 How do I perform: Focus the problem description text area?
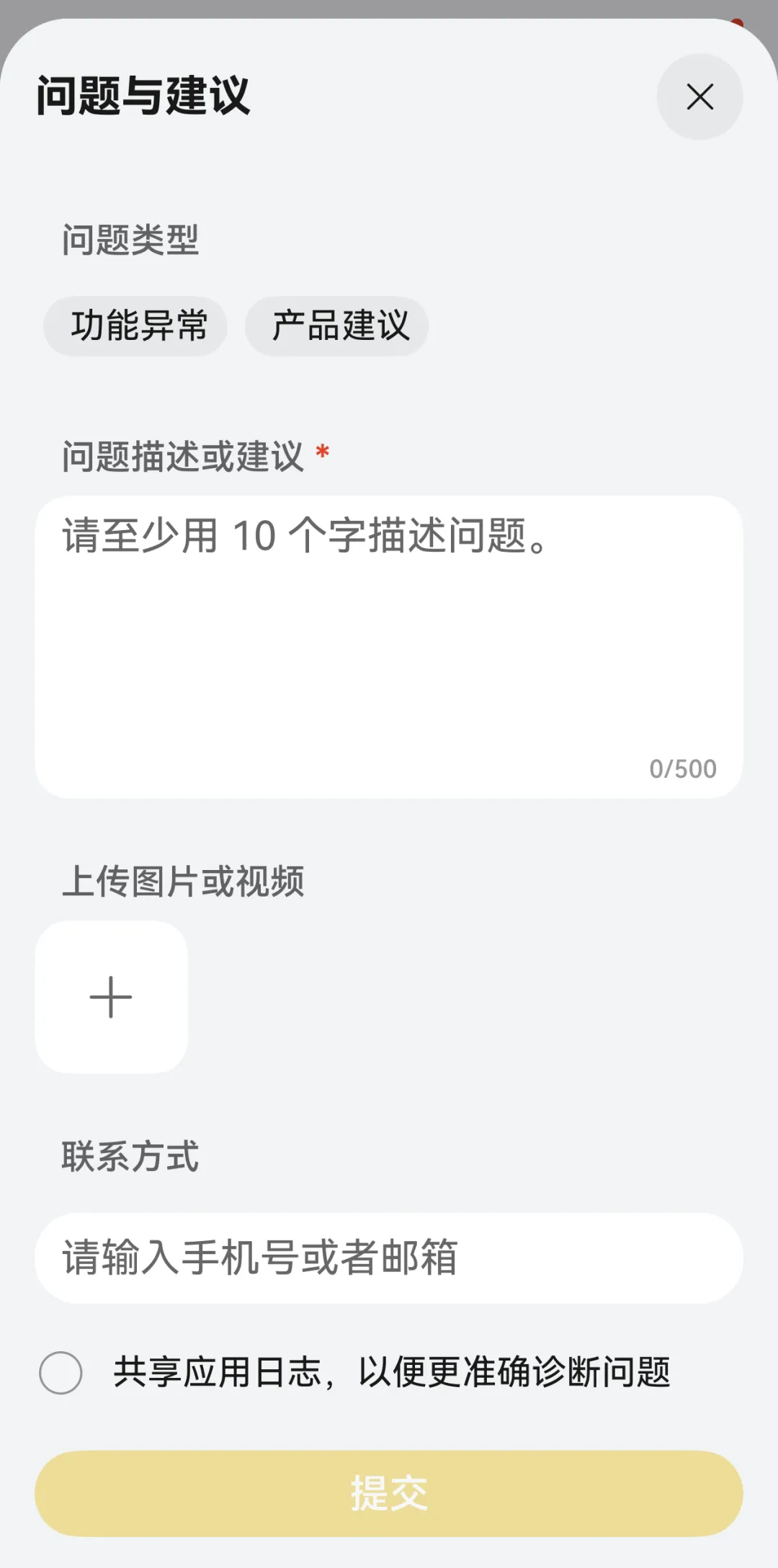click(x=389, y=646)
